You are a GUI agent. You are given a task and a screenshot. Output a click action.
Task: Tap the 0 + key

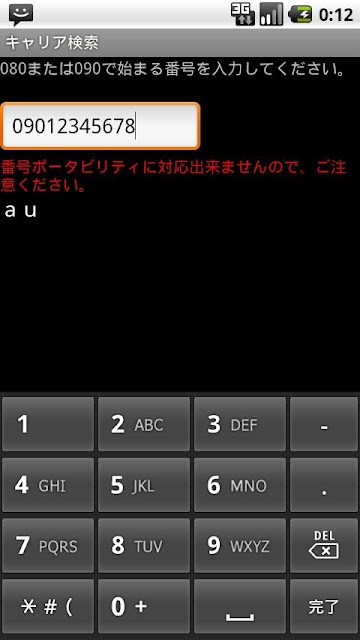[144, 607]
